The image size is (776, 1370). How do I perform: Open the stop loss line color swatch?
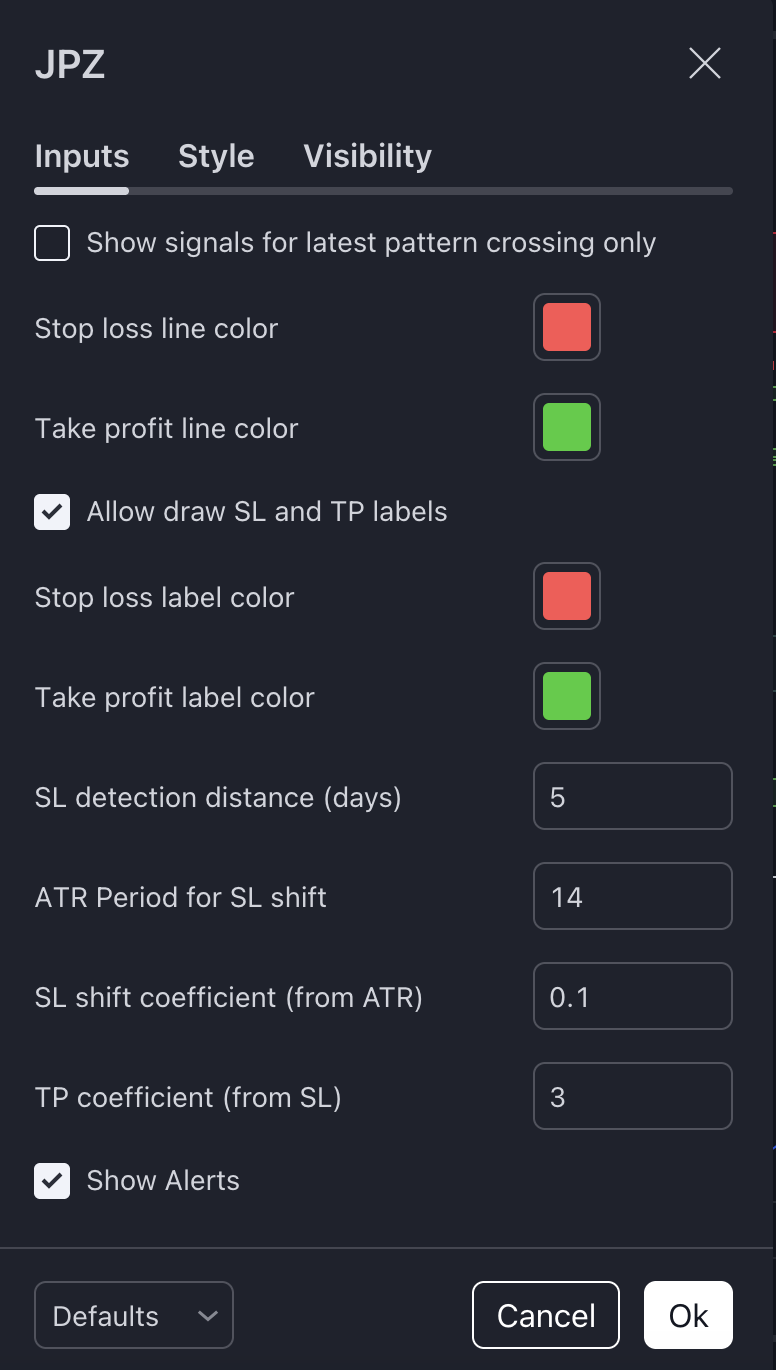coord(567,327)
